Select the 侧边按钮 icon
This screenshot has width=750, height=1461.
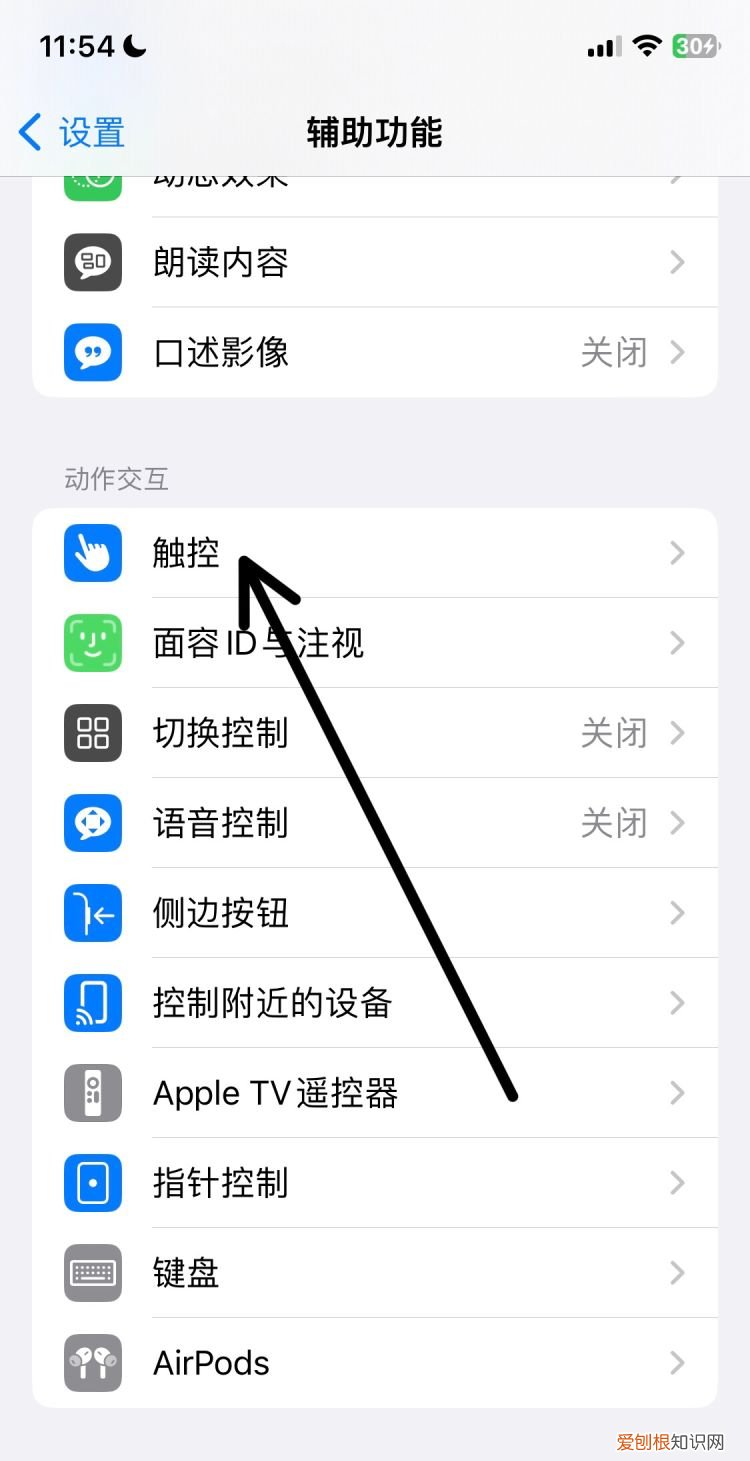pyautogui.click(x=92, y=913)
